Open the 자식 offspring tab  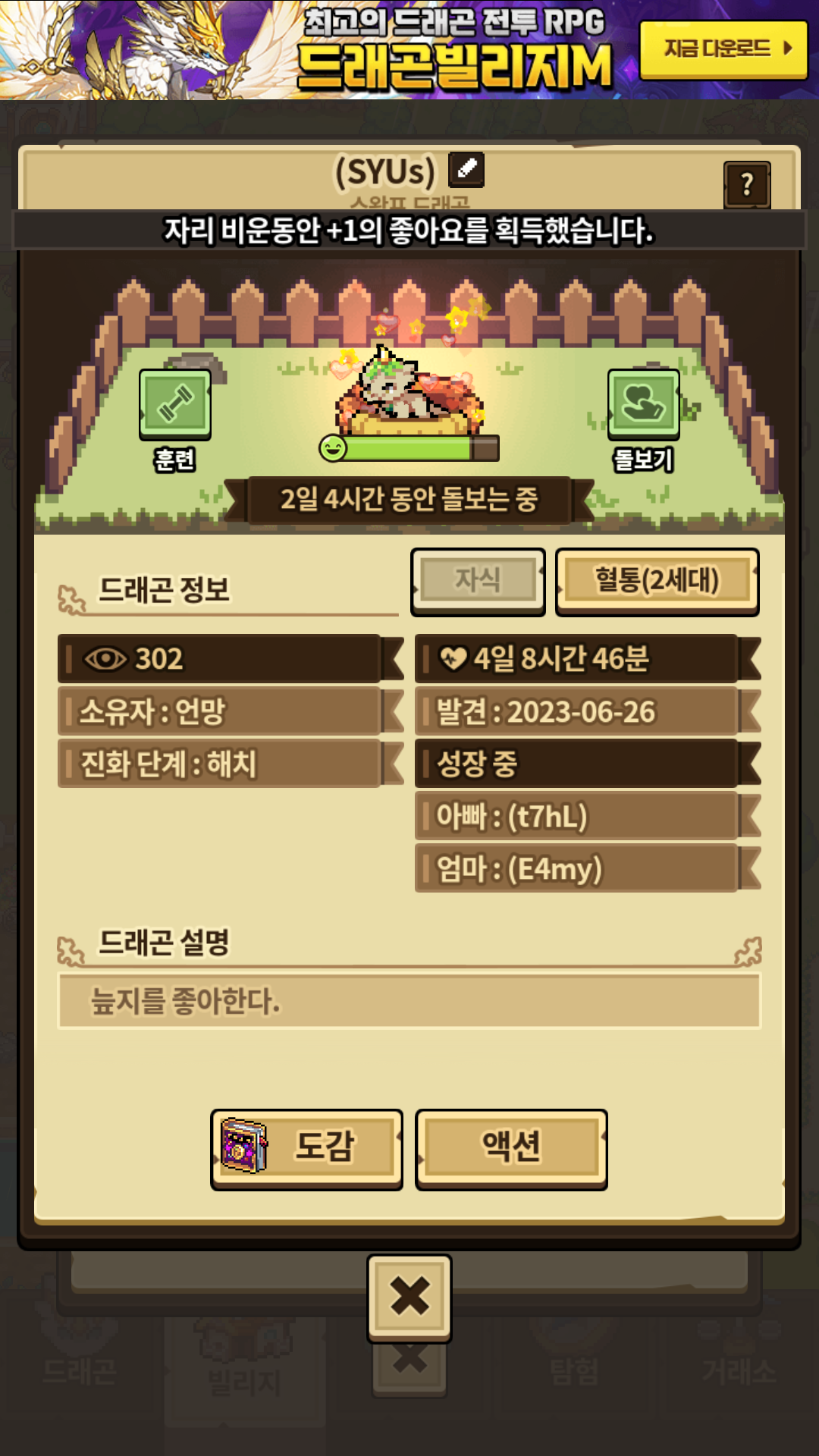[478, 582]
